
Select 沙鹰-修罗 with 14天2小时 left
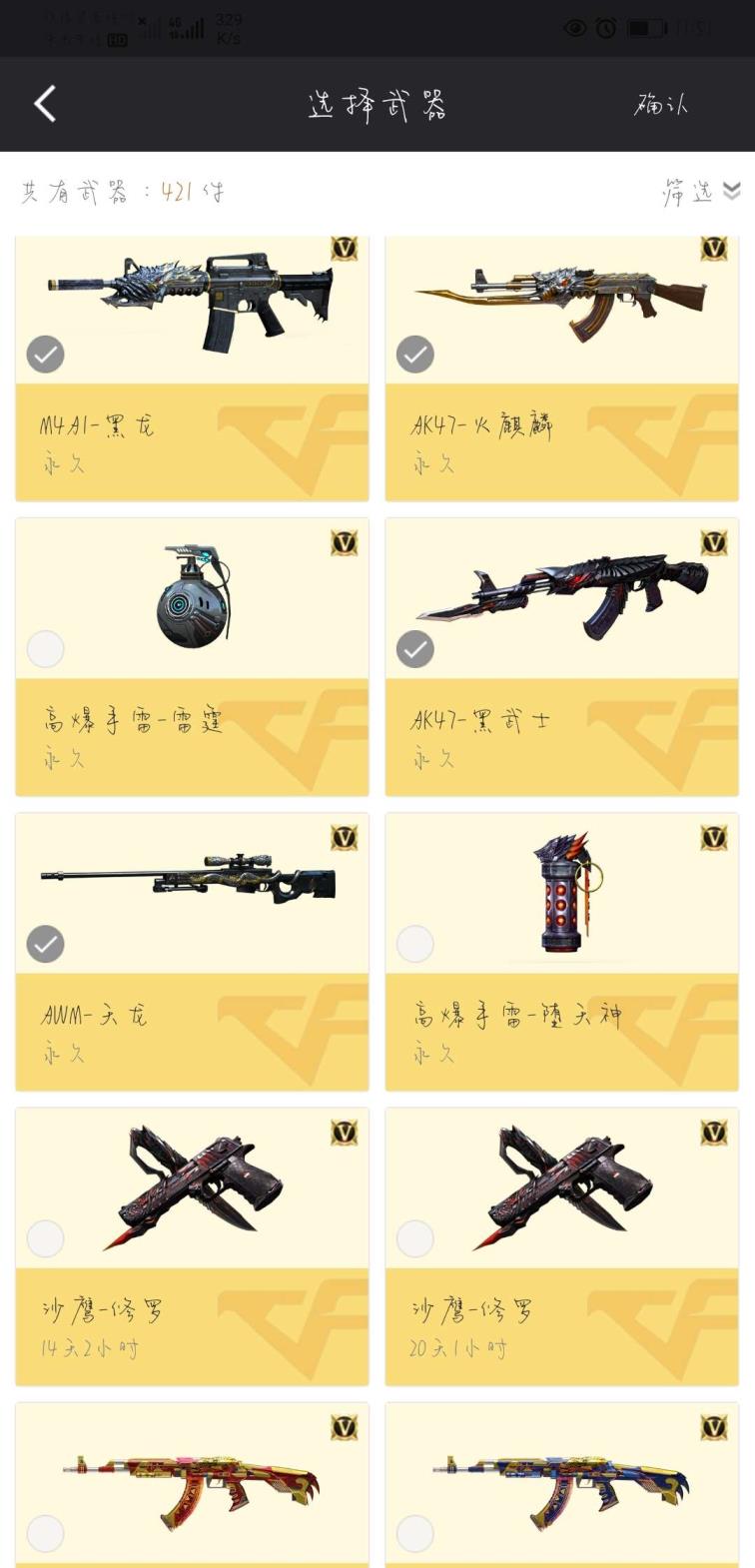[45, 1238]
